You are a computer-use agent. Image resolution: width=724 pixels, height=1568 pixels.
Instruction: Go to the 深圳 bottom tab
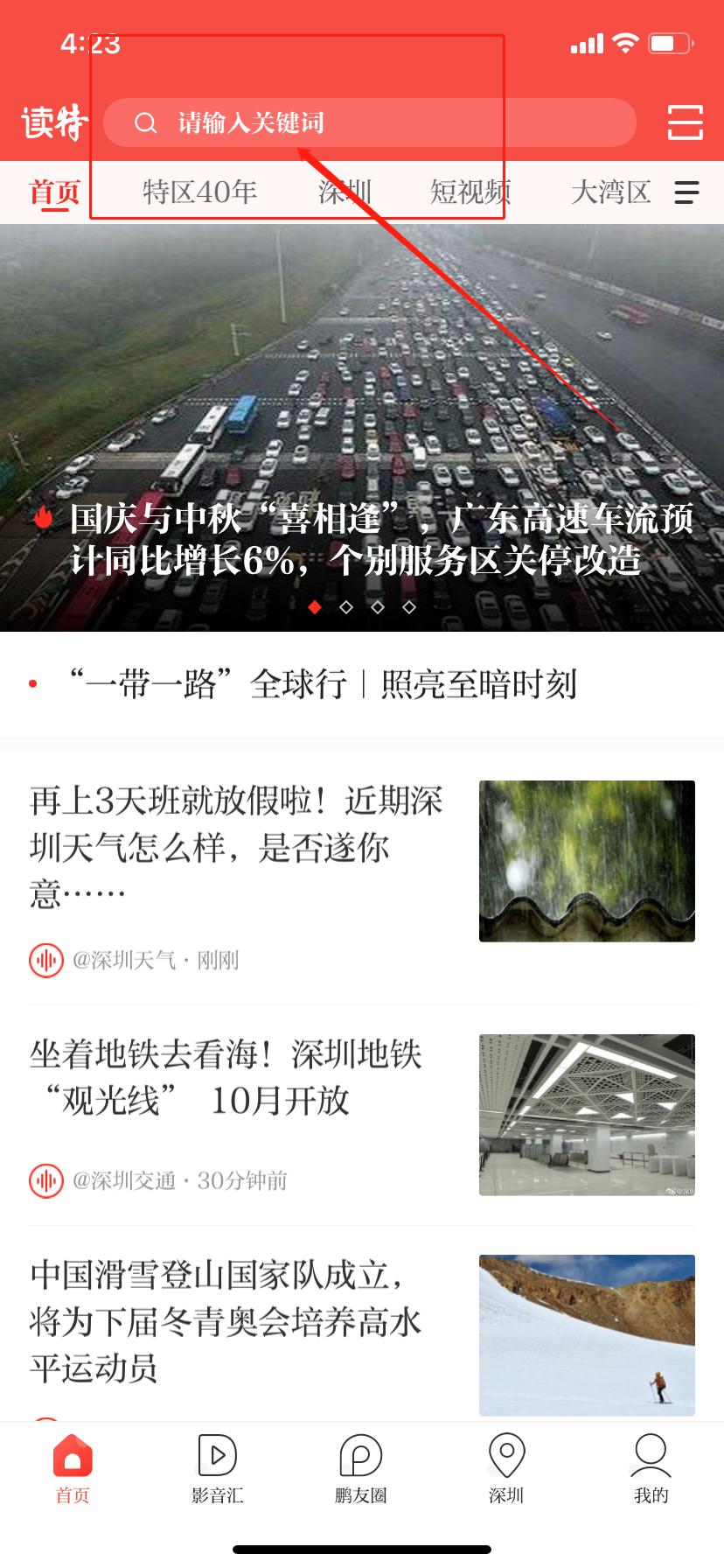(x=506, y=1470)
